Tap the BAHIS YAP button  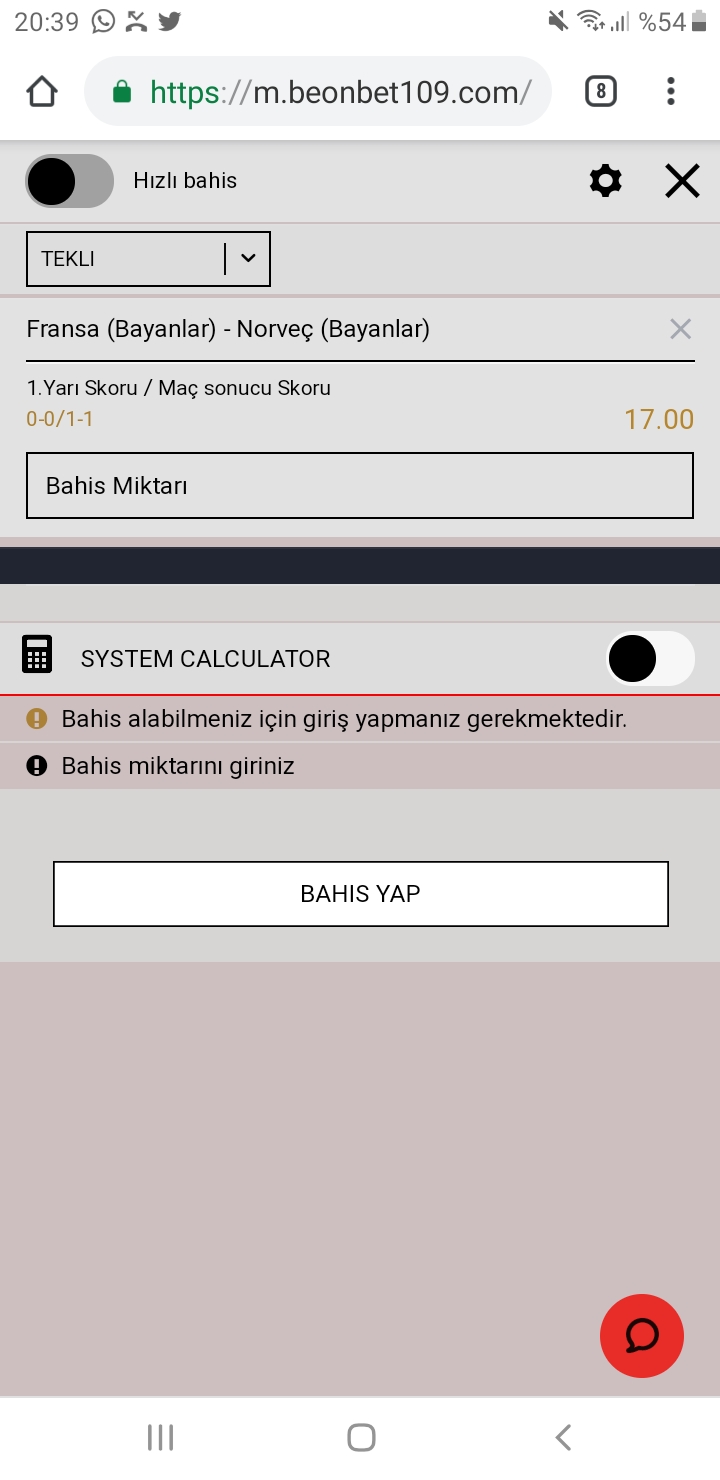pos(360,894)
